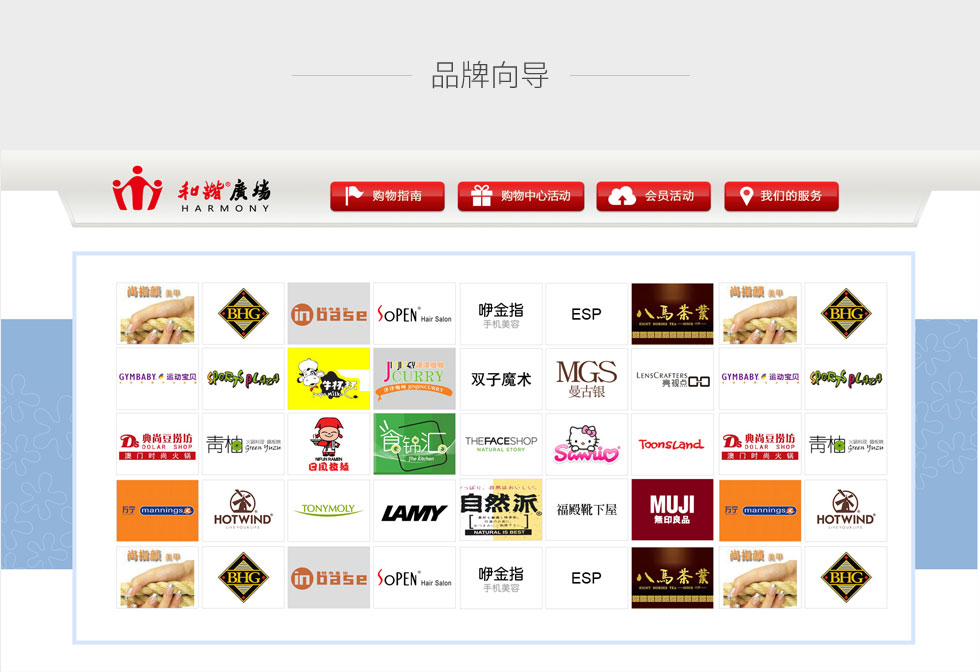
Task: Tap the J'Curry brand logo tile
Action: coord(414,379)
